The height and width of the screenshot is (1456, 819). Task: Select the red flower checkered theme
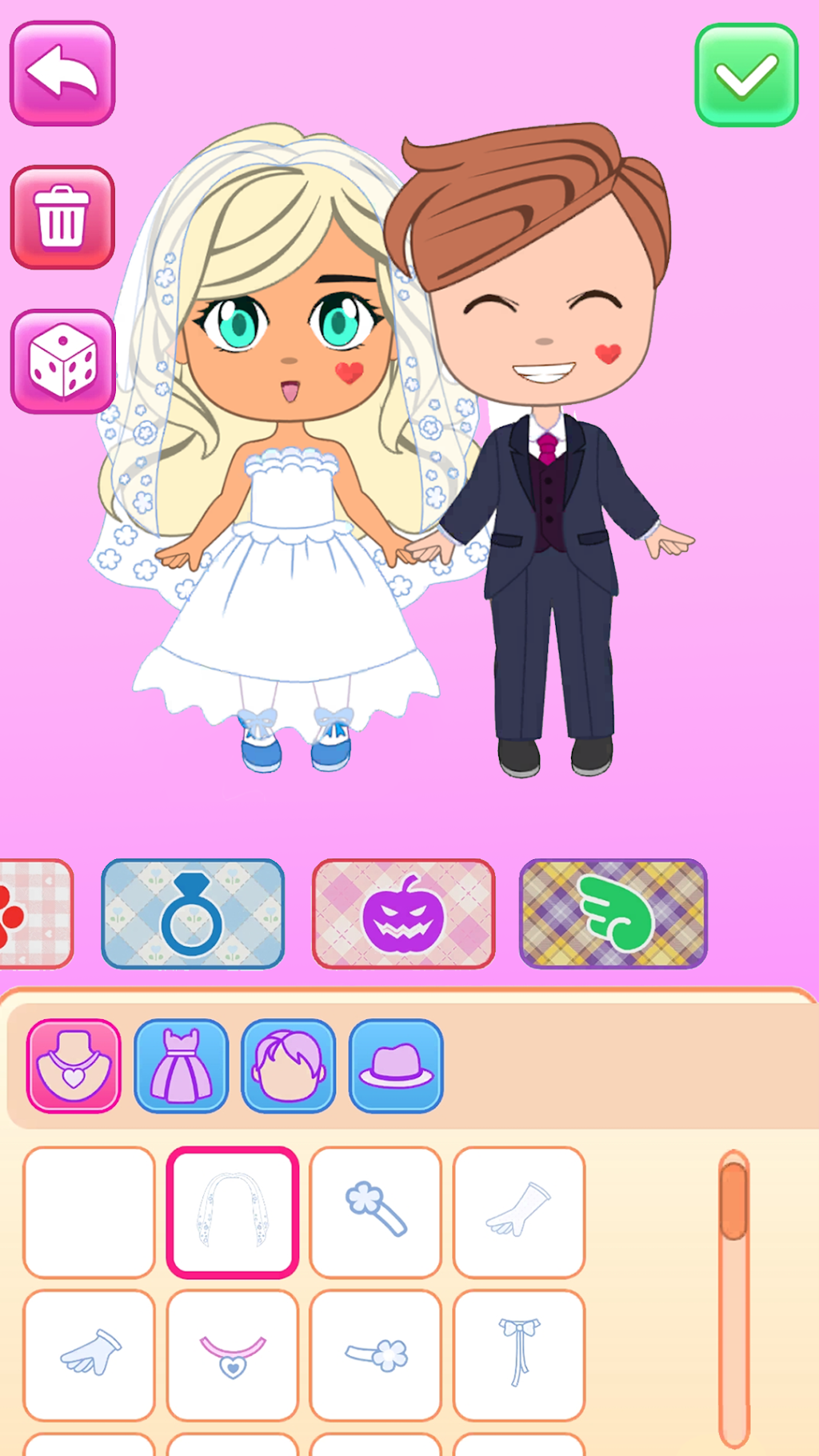(x=34, y=914)
